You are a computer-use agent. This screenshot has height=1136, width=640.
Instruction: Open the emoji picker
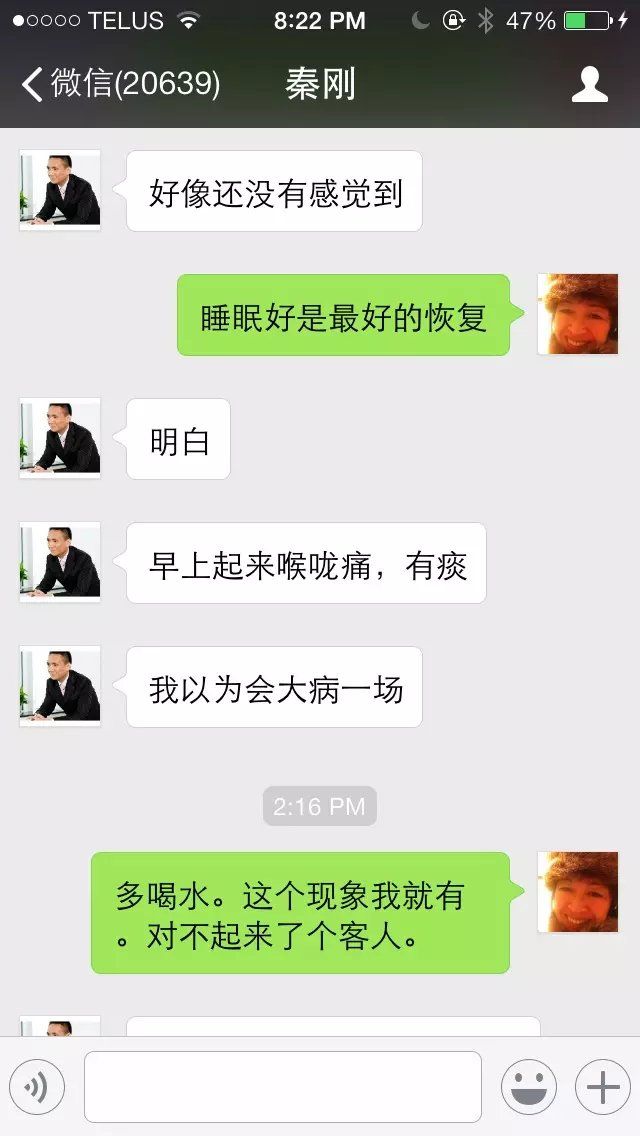529,1087
